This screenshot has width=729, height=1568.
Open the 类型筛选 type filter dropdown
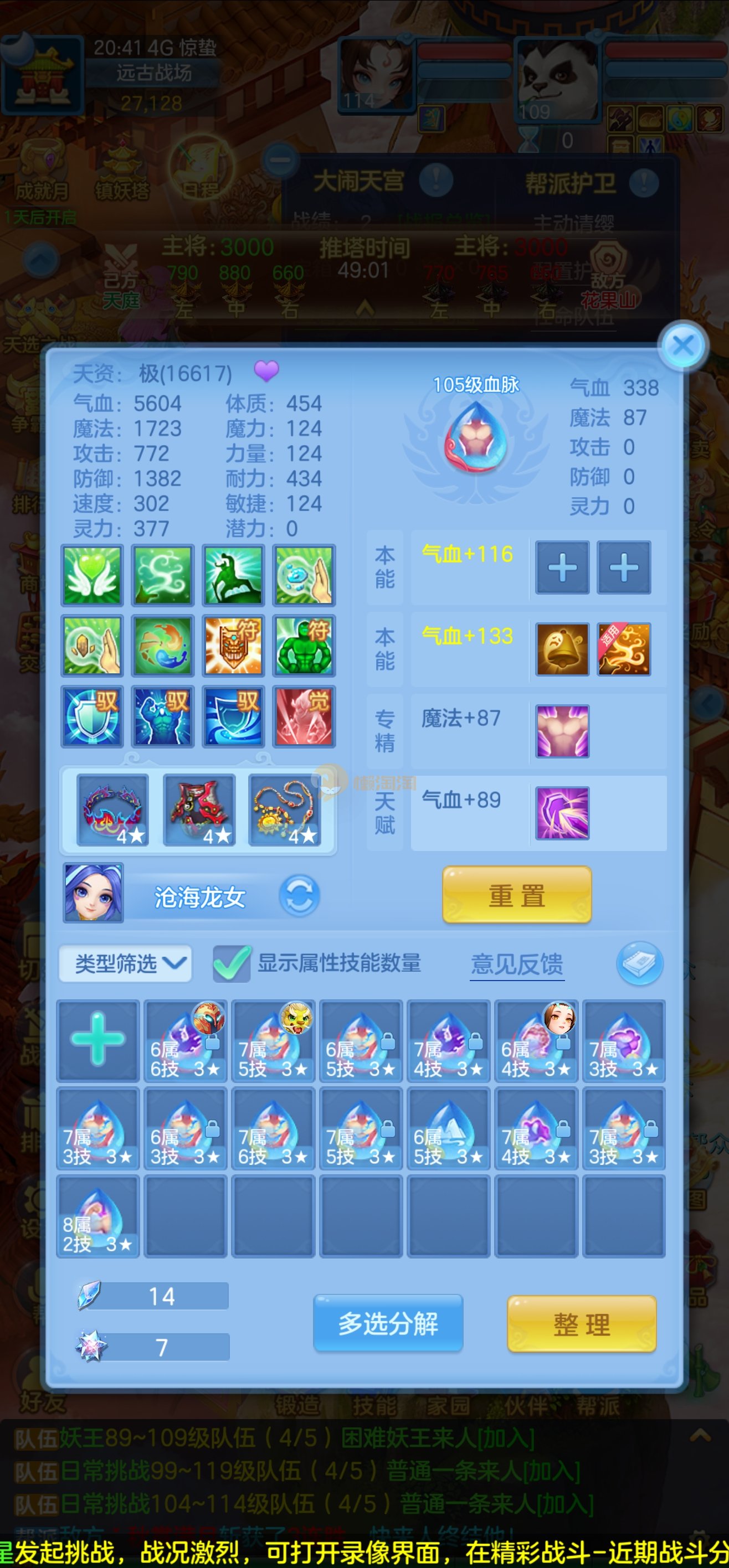coord(125,963)
